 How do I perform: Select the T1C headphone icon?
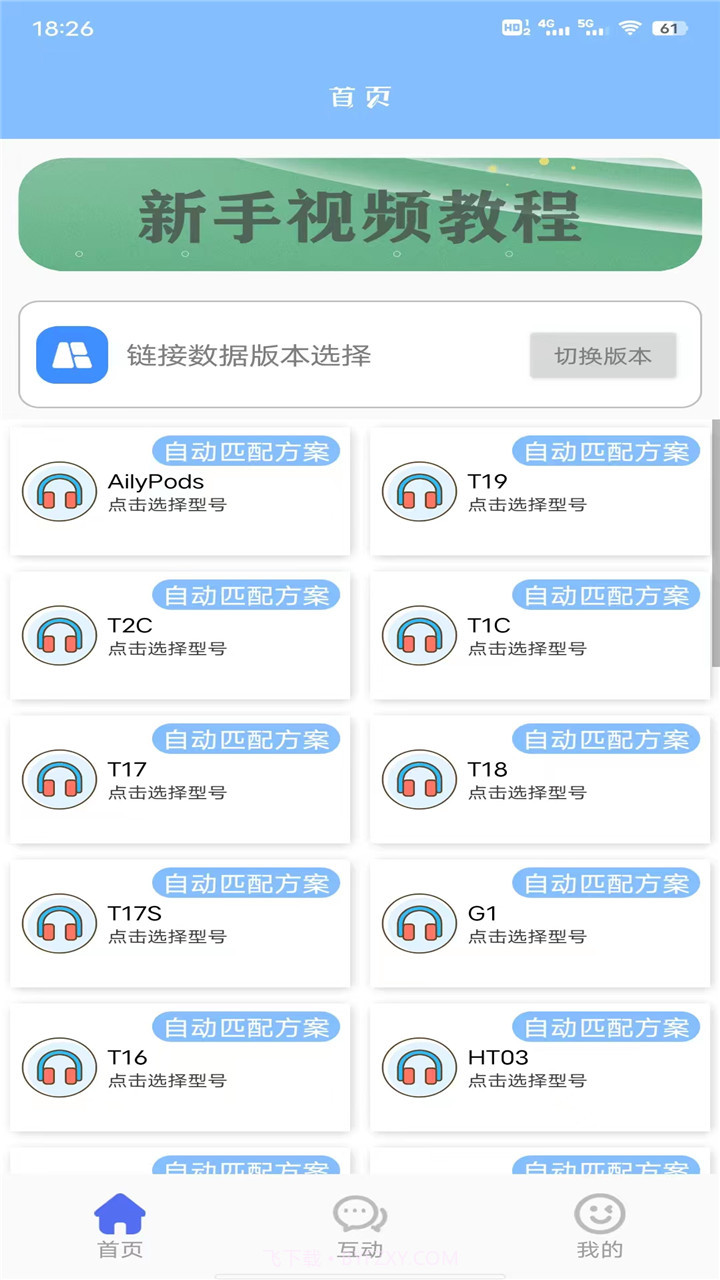pyautogui.click(x=419, y=635)
